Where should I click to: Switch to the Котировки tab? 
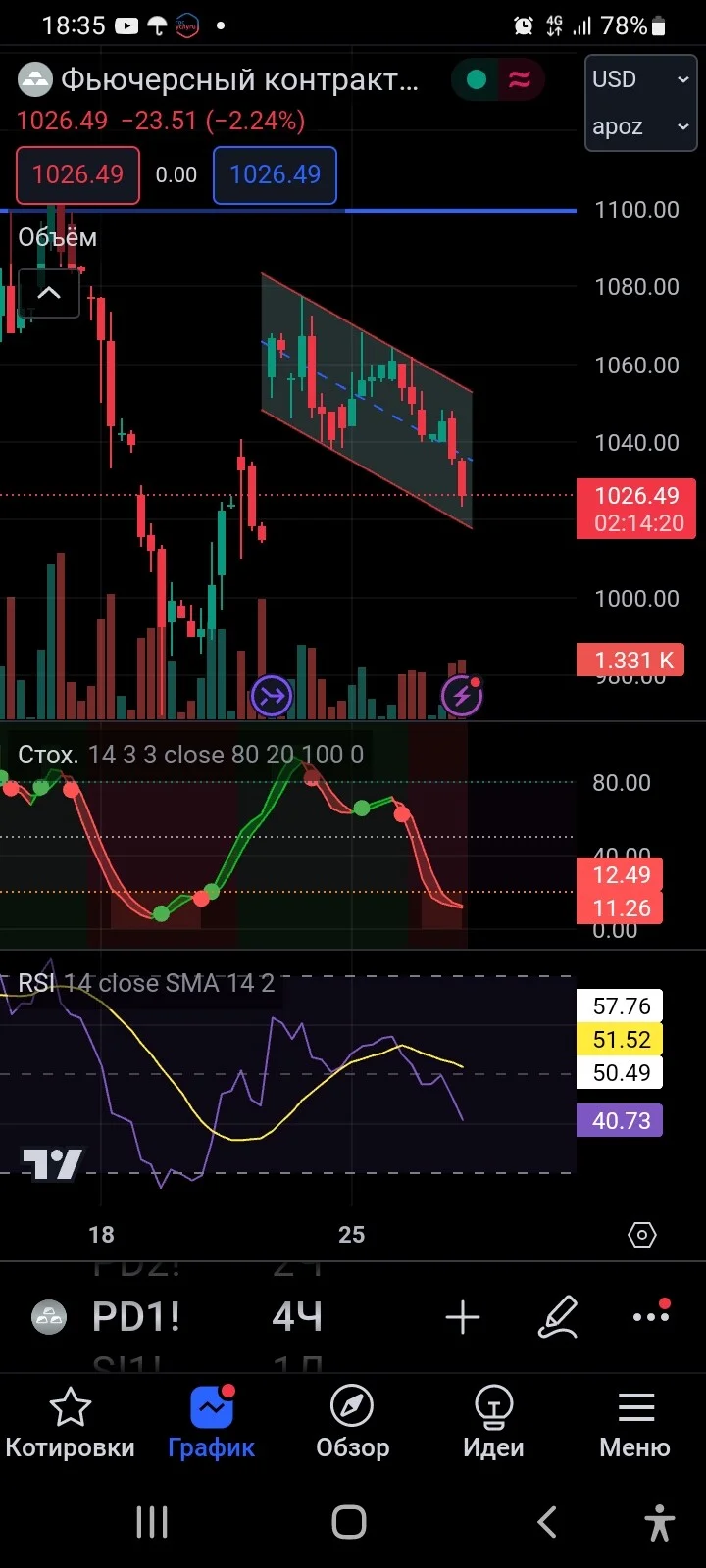[71, 1423]
